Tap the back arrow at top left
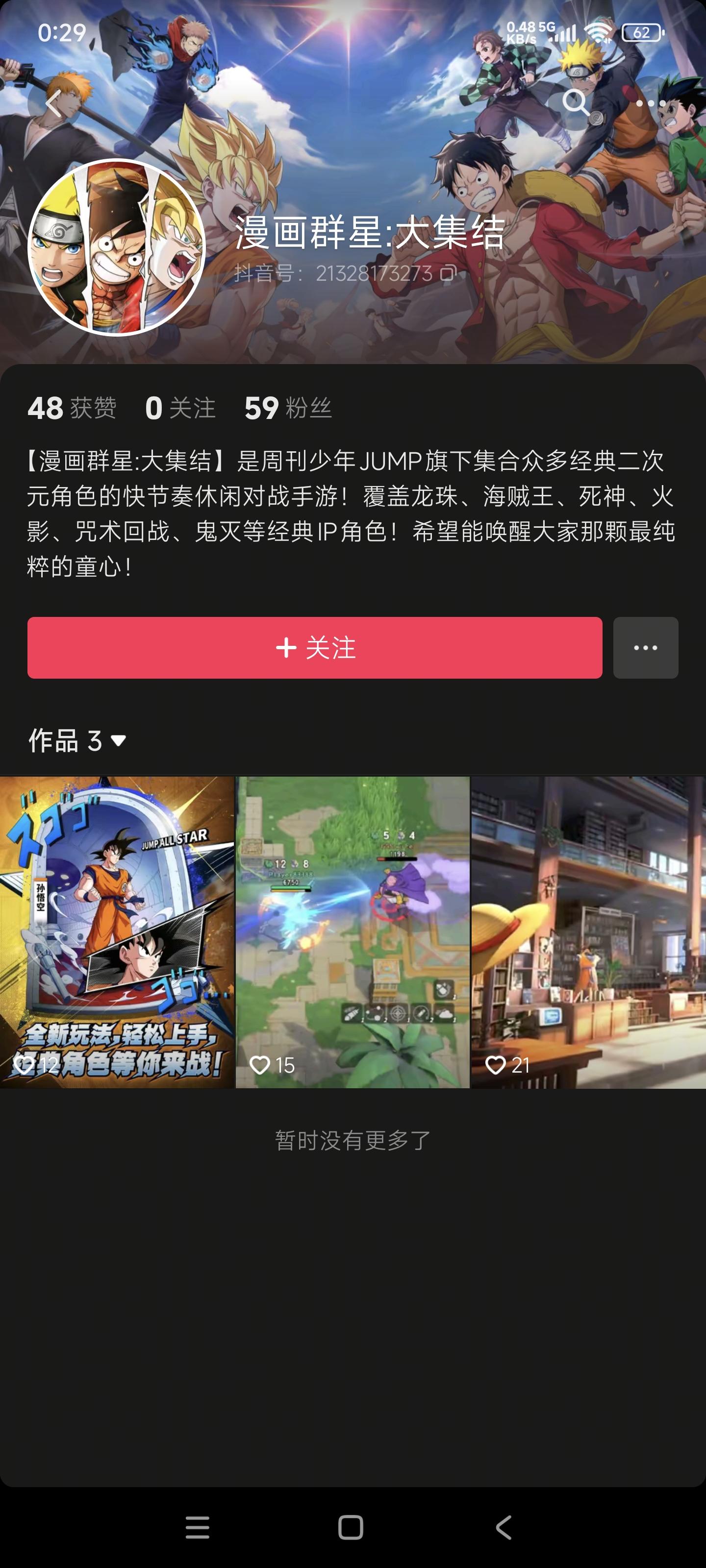This screenshot has width=706, height=1568. click(53, 103)
